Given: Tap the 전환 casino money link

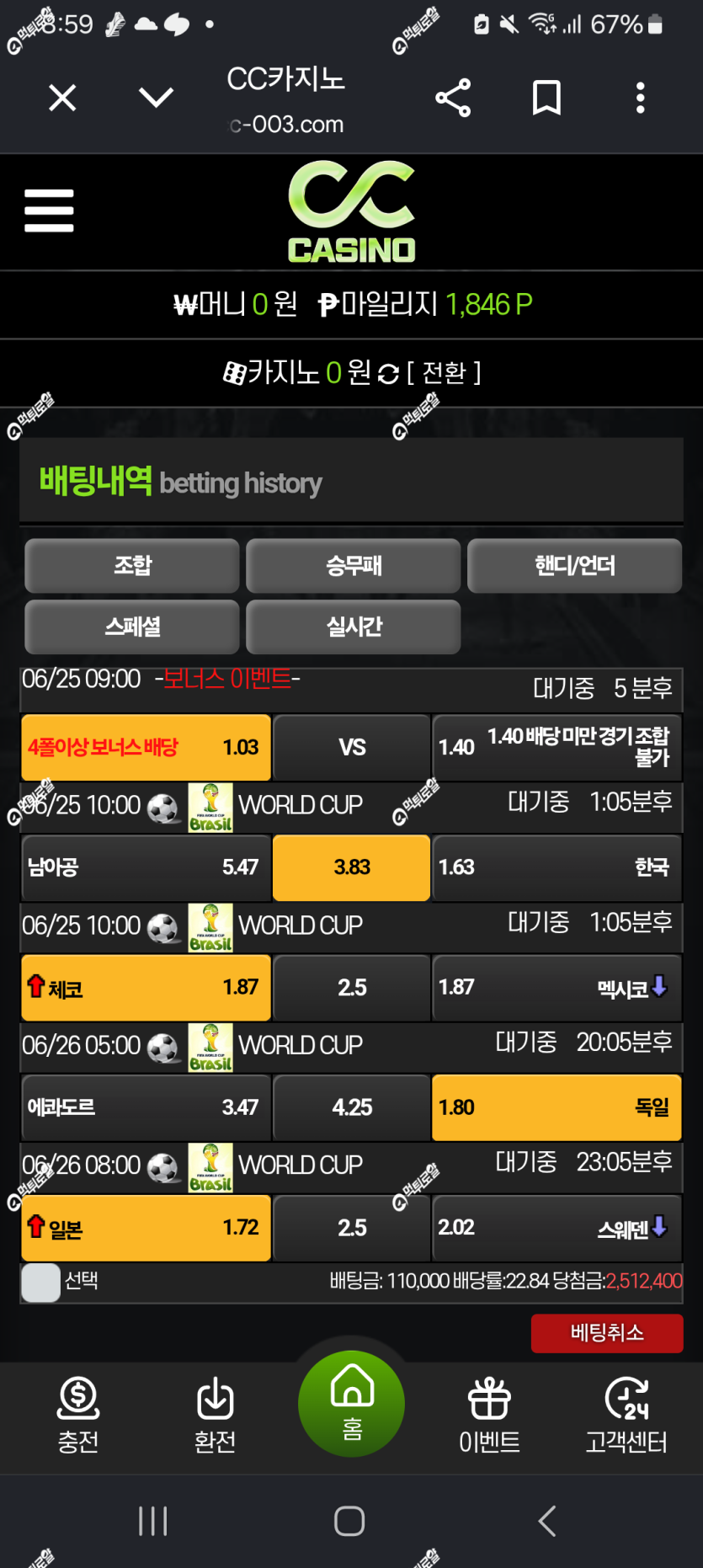Looking at the screenshot, I should (x=444, y=372).
